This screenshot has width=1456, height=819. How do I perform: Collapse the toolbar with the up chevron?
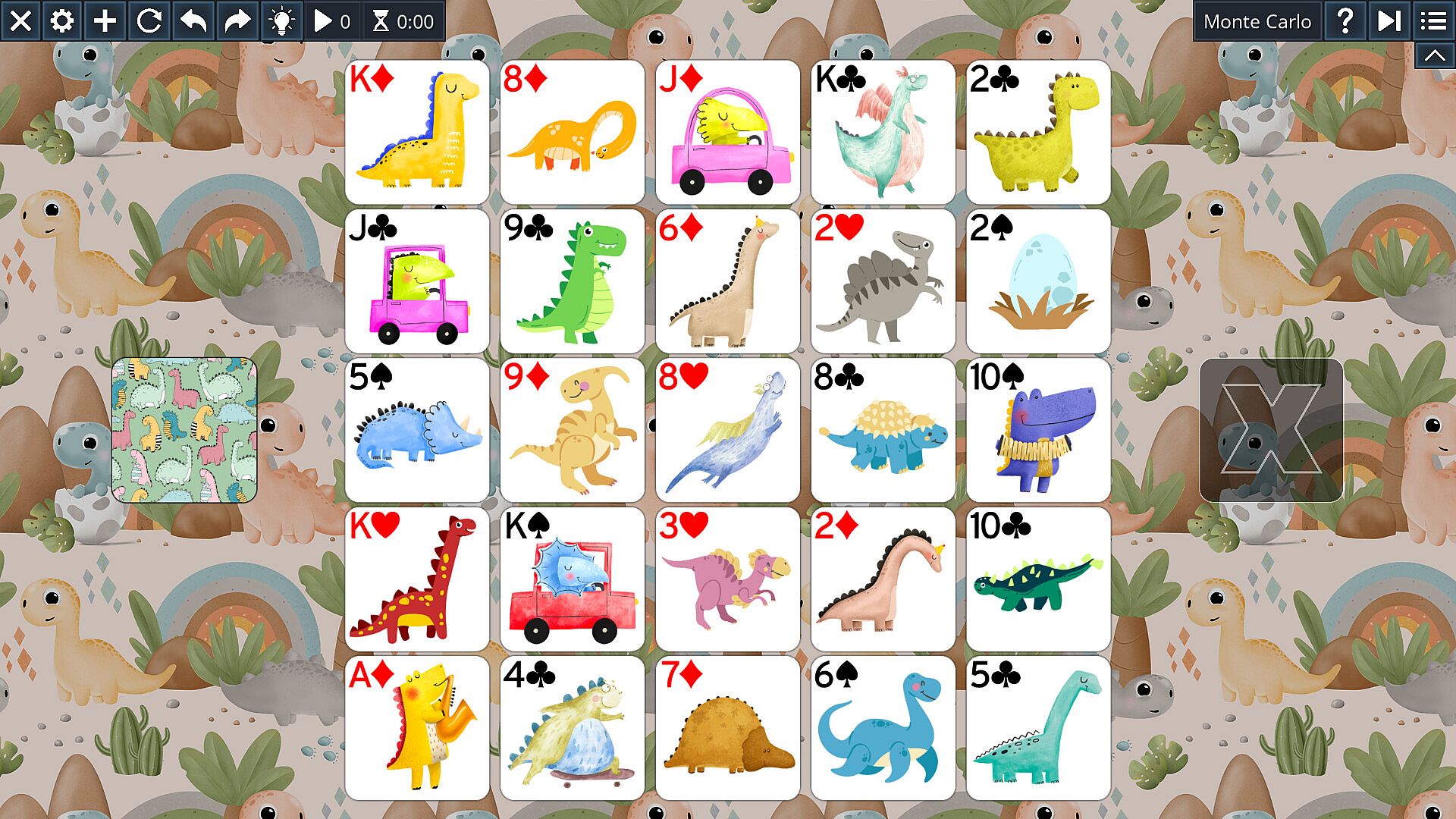(x=1434, y=55)
